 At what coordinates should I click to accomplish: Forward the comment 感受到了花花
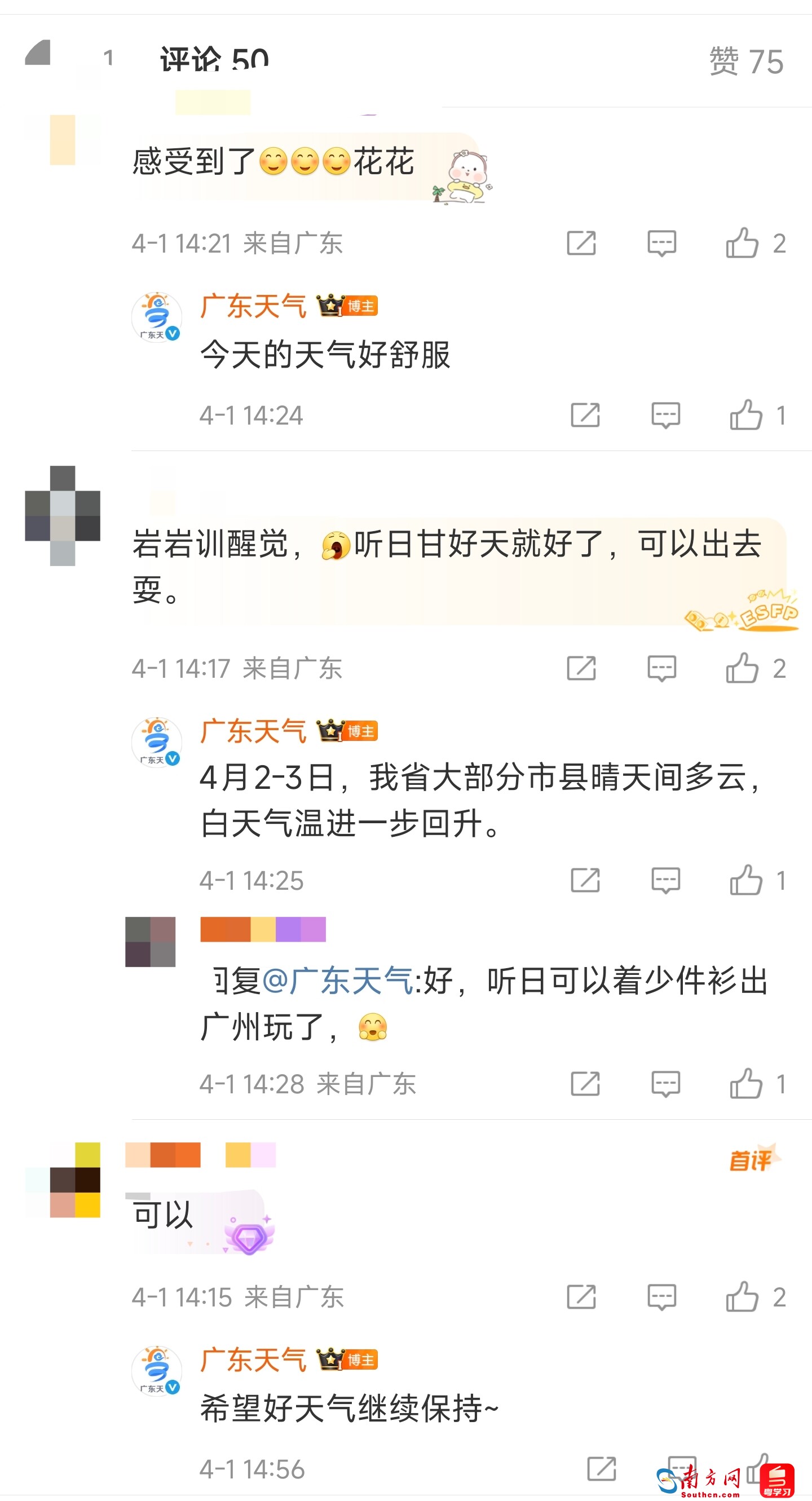[x=581, y=243]
